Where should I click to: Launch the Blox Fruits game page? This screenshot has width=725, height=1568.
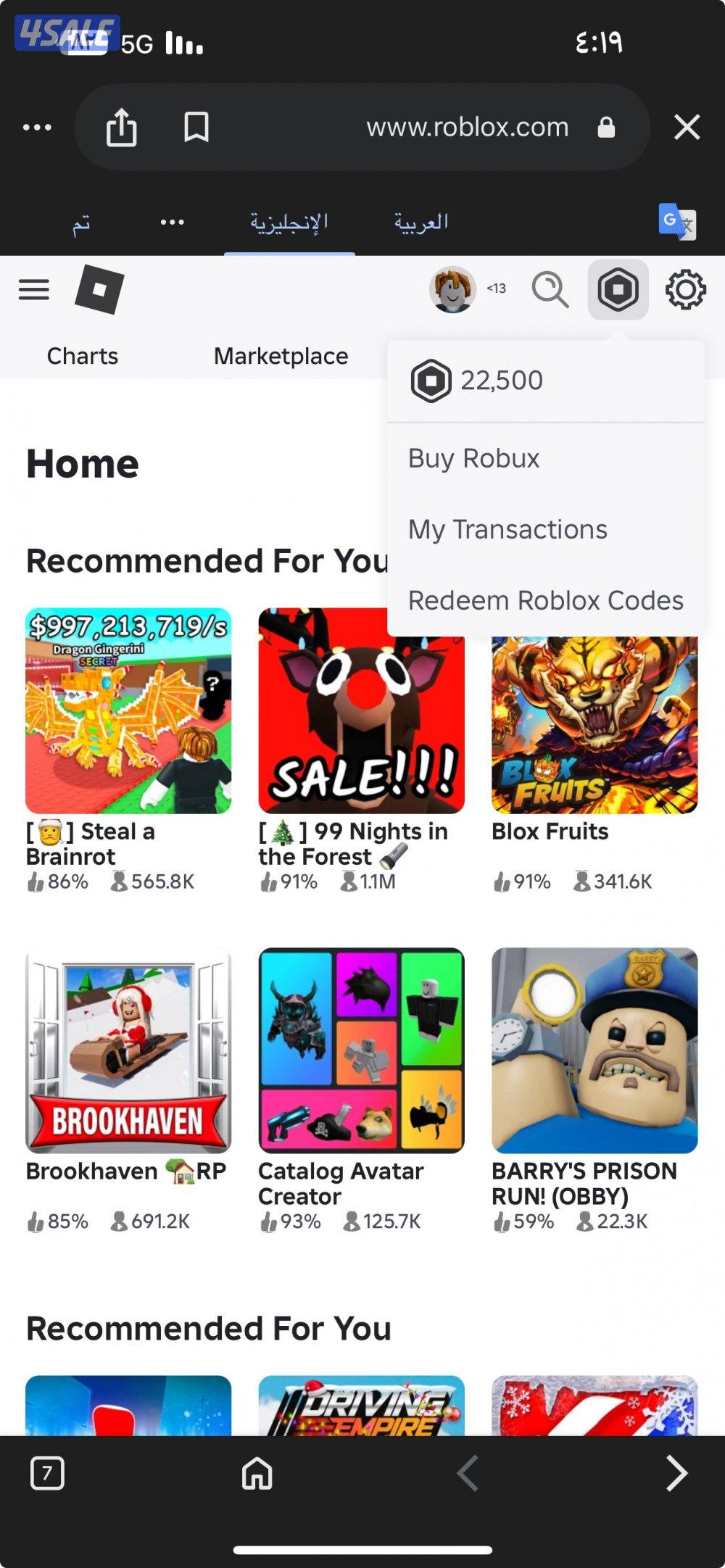click(594, 725)
